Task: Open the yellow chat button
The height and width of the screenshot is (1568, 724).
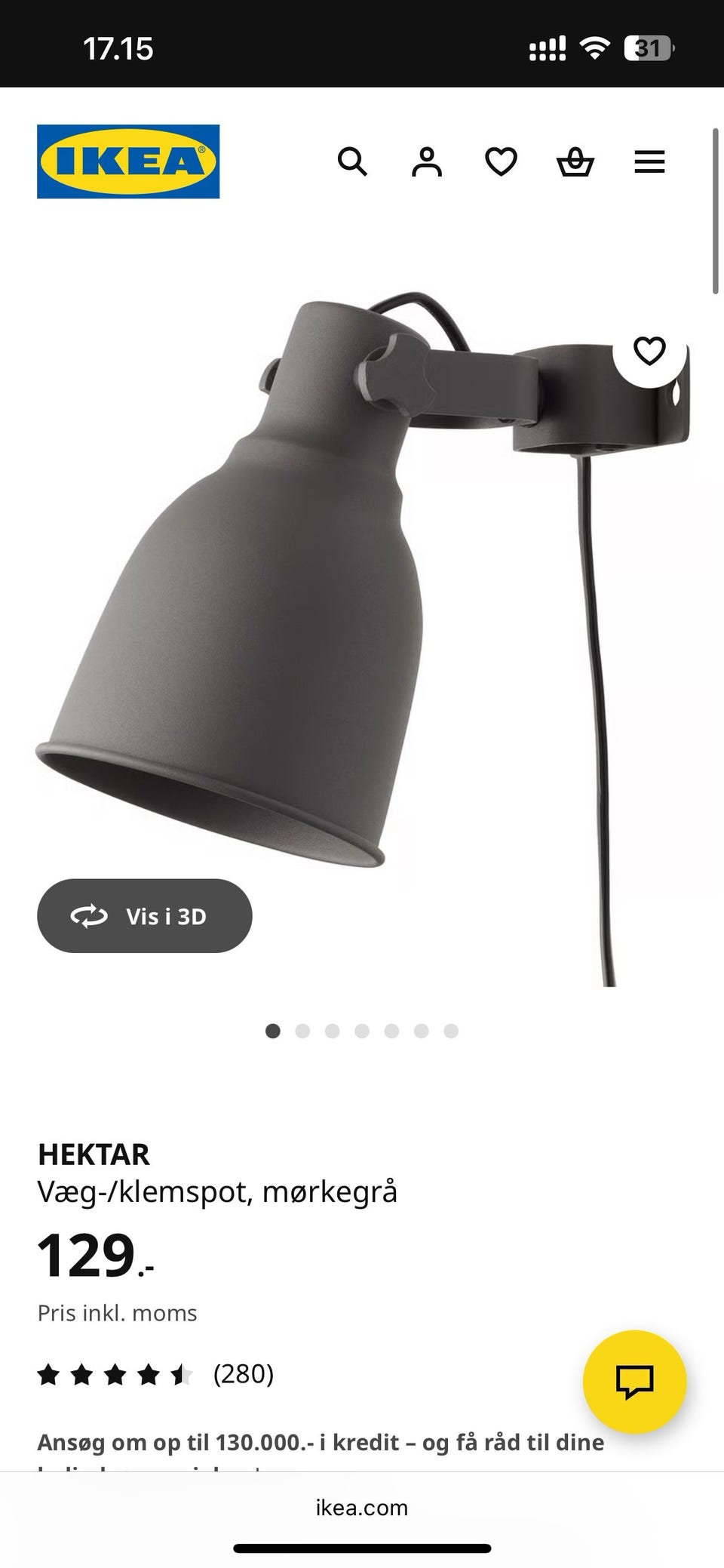Action: [x=634, y=1382]
